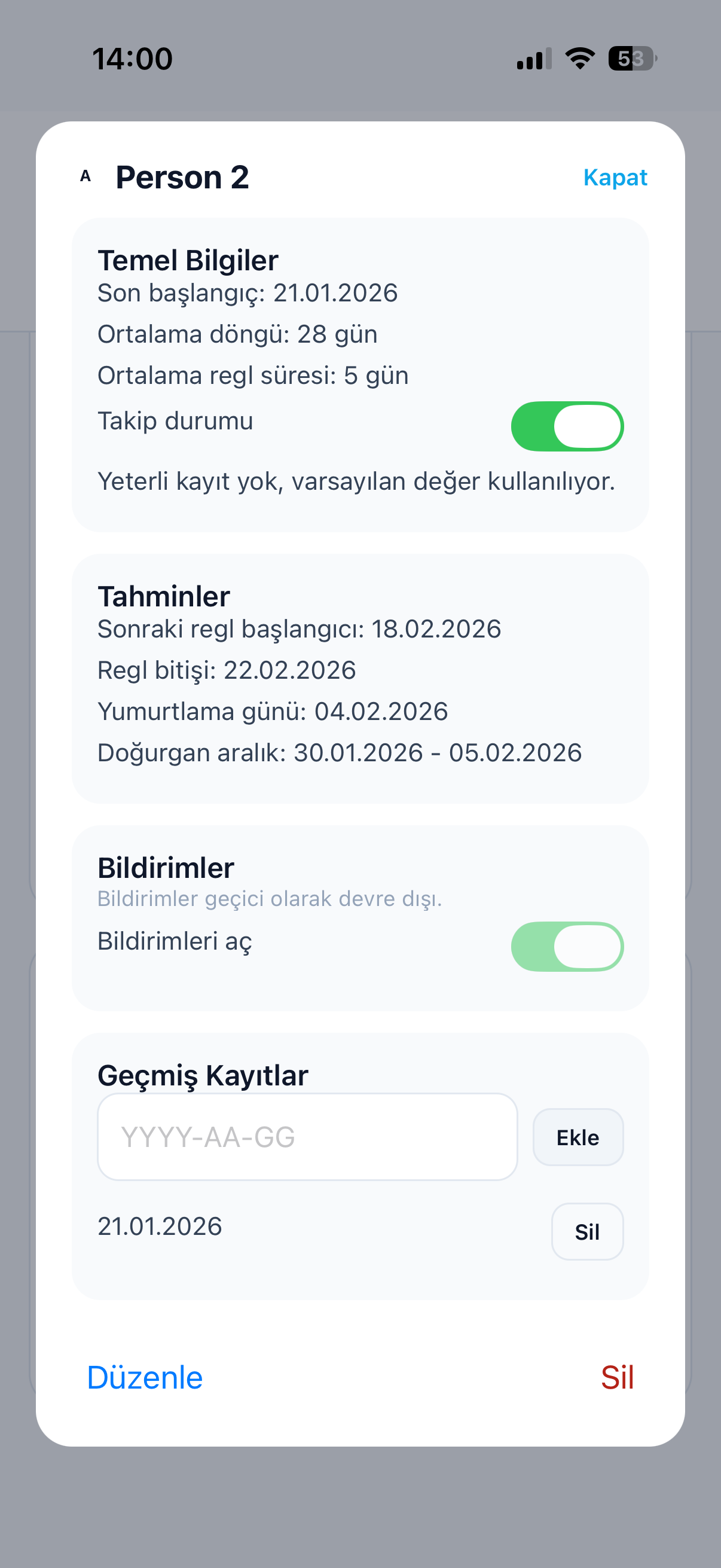Tap the fertile window date range text

coord(340,752)
